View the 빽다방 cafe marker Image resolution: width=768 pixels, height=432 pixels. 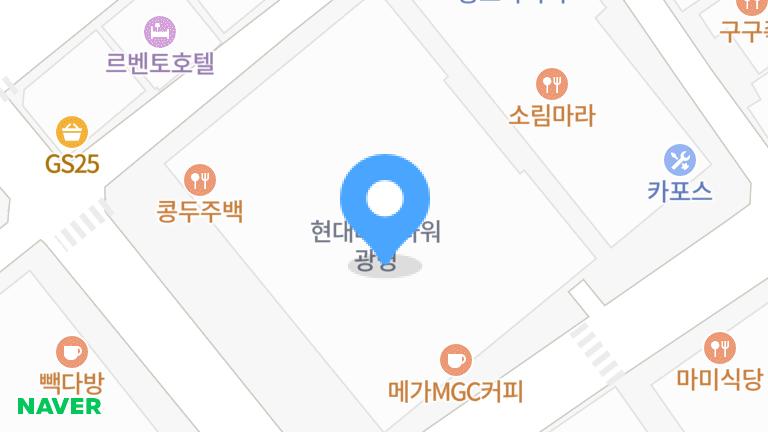[x=72, y=352]
